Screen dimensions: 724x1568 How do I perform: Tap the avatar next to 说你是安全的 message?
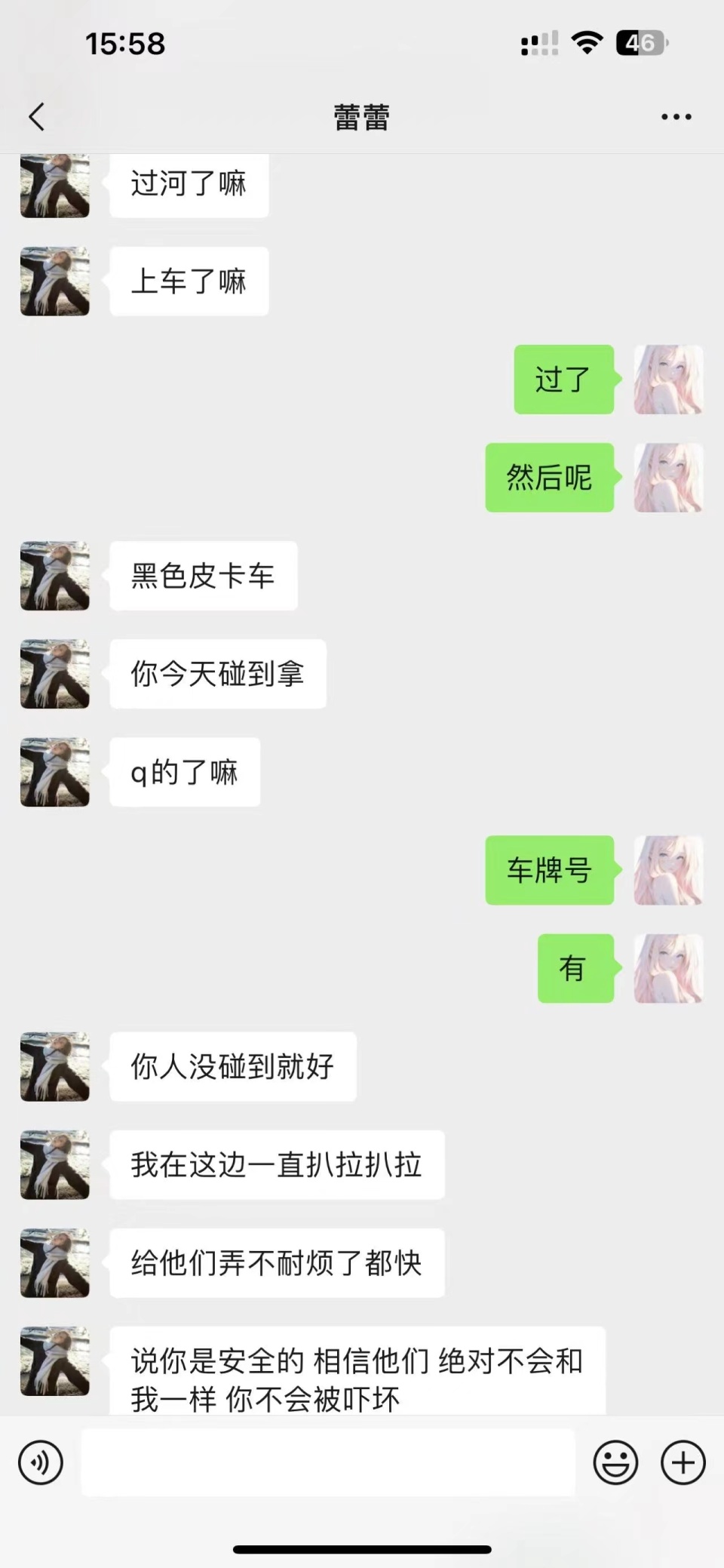(54, 1360)
